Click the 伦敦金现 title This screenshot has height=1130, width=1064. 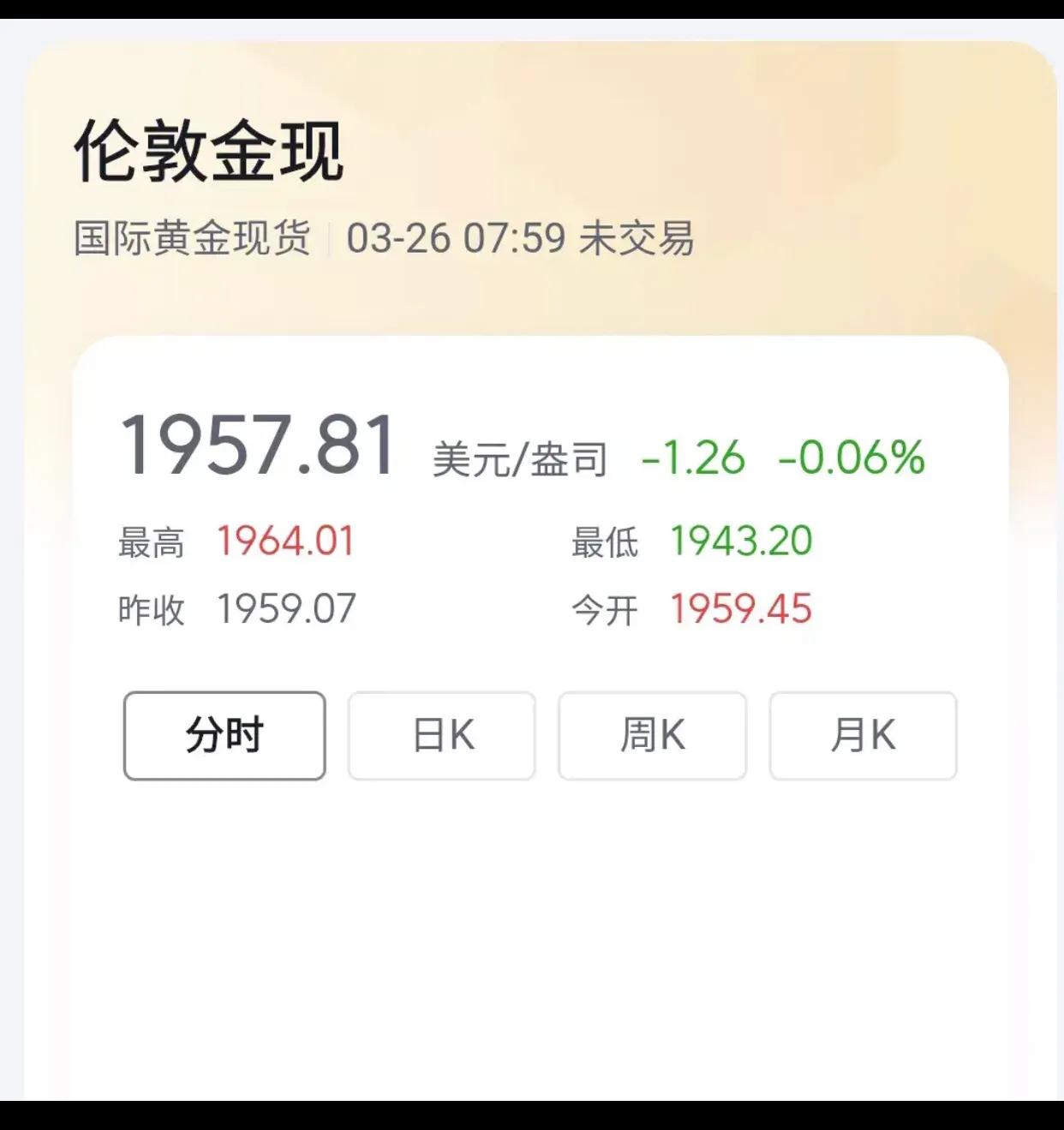point(210,150)
